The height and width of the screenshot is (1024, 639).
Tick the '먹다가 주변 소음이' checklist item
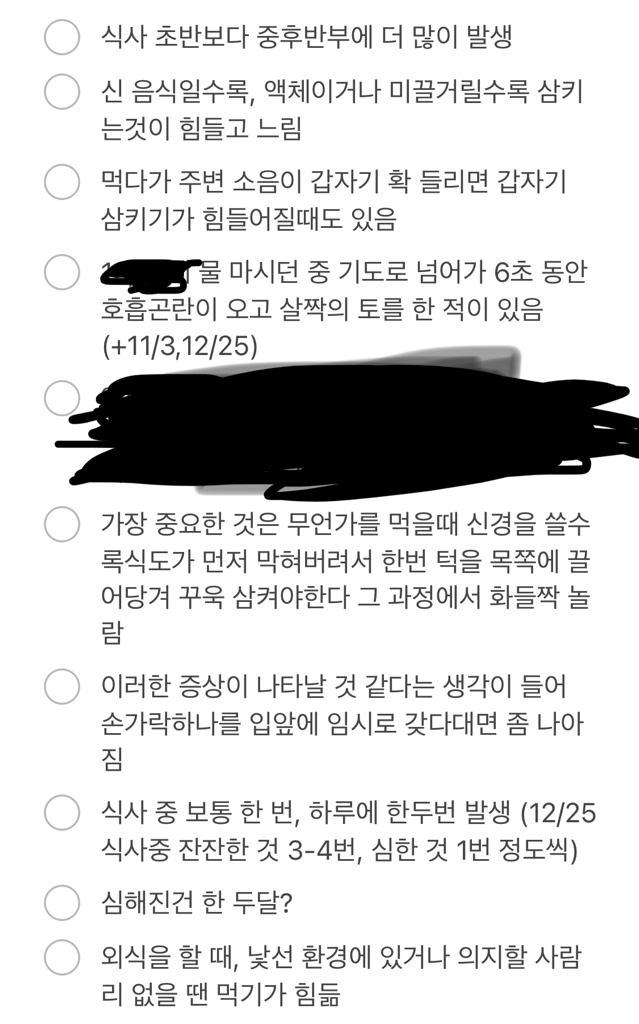pos(62,183)
